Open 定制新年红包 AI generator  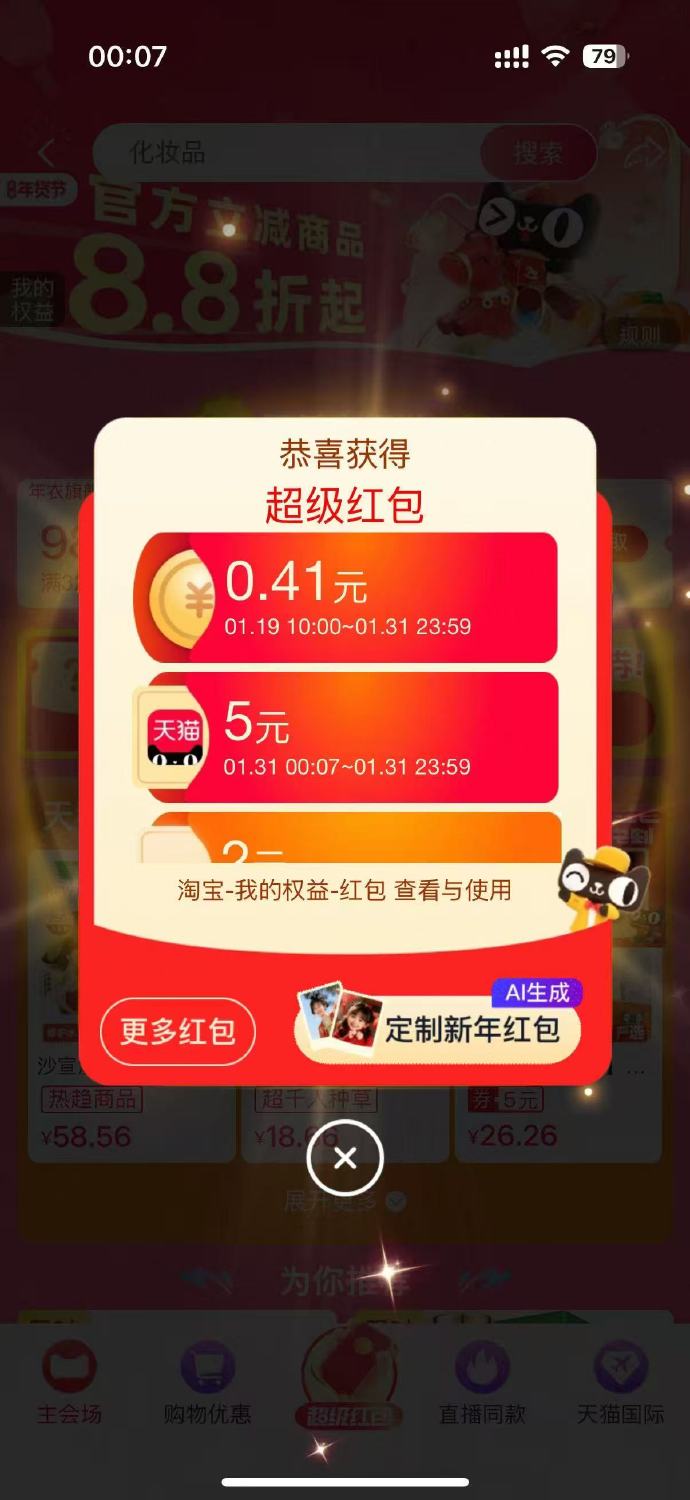(x=438, y=1024)
